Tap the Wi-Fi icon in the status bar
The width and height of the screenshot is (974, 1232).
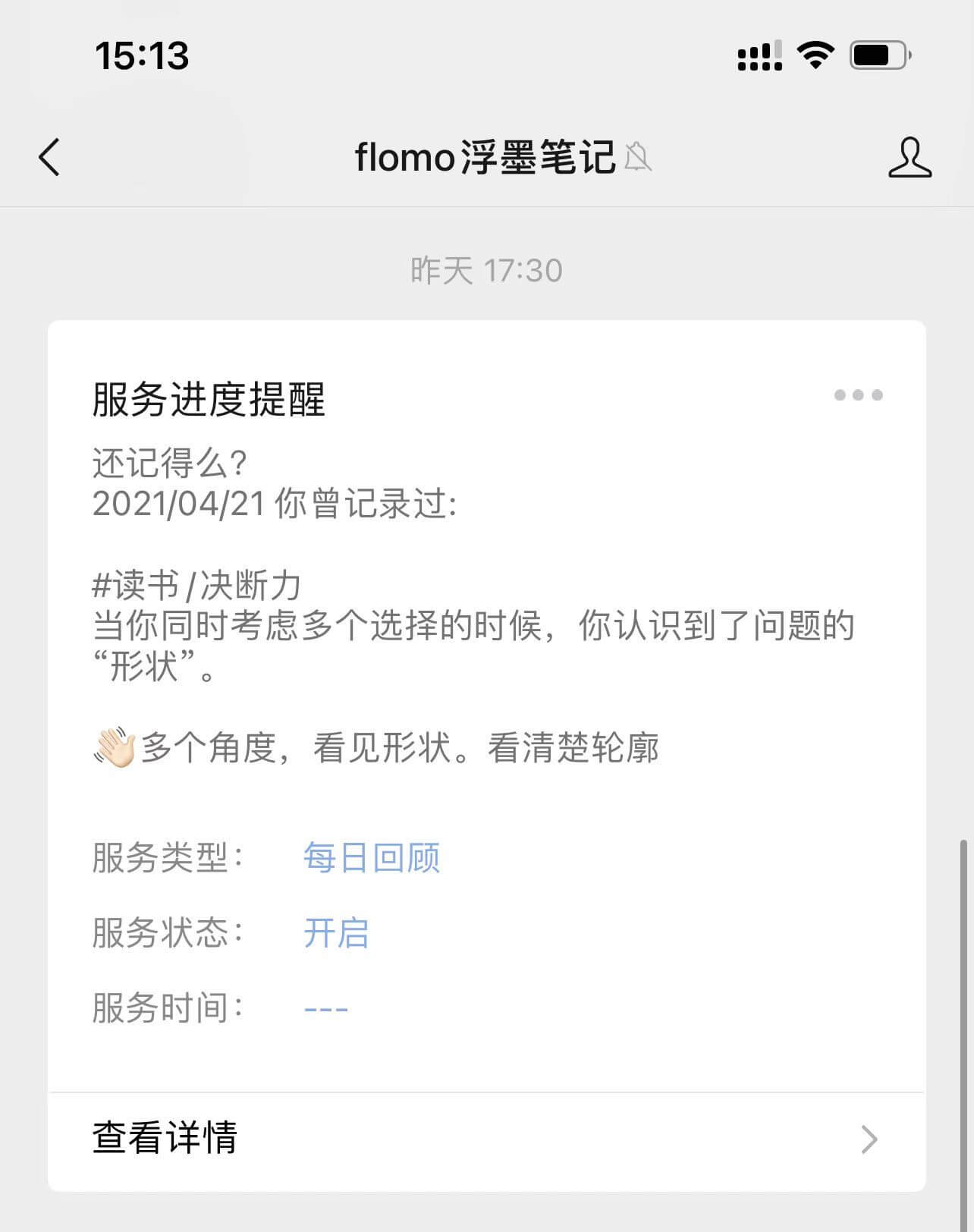click(815, 54)
